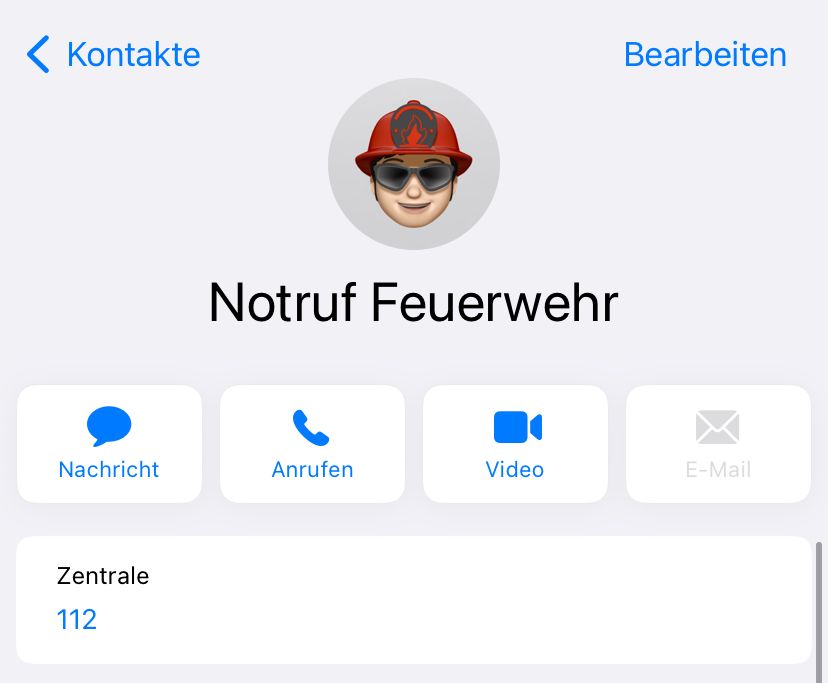Open the firefighter contact photo
The image size is (828, 683).
click(414, 164)
